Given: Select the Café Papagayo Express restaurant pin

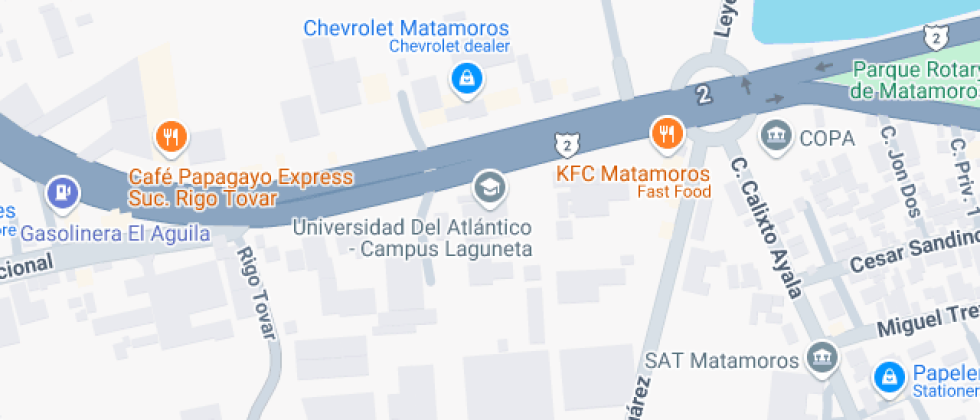Looking at the screenshot, I should pos(171,137).
